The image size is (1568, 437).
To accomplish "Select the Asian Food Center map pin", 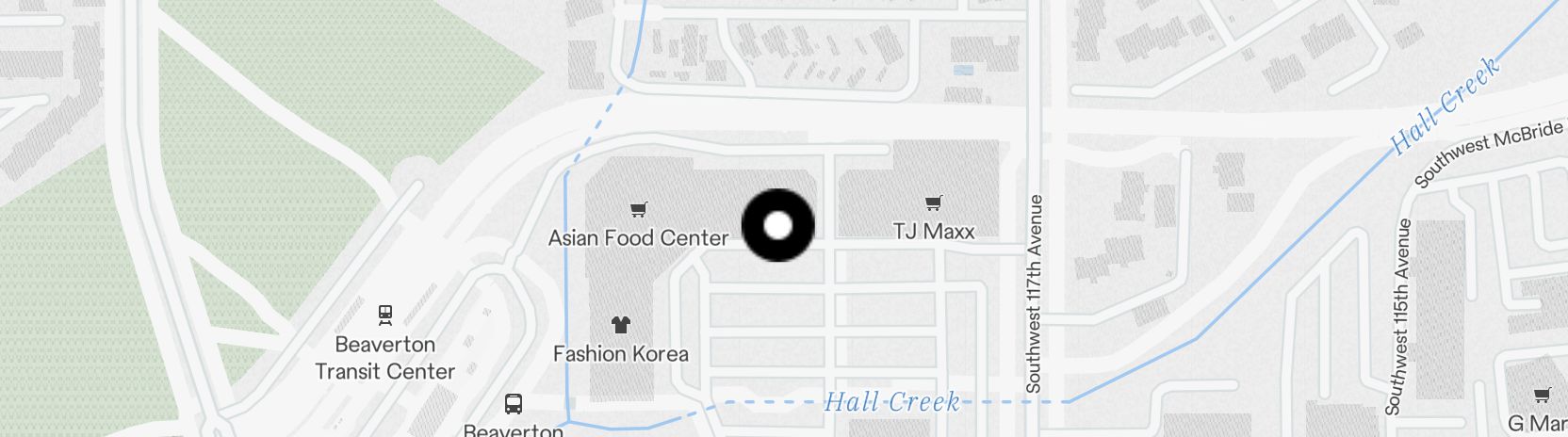I will pyautogui.click(x=639, y=210).
